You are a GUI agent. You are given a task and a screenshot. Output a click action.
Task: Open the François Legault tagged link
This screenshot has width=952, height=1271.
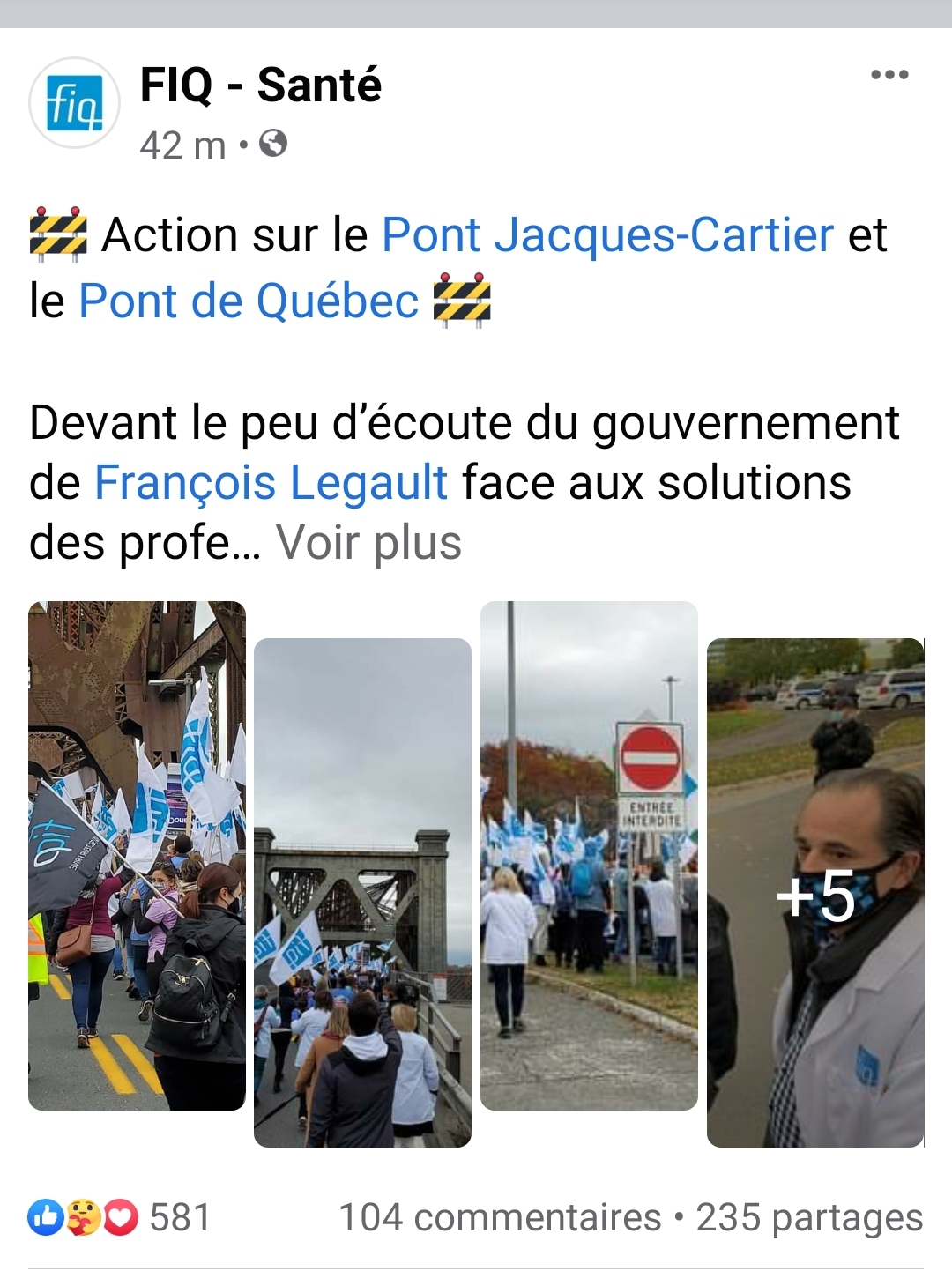(x=271, y=483)
